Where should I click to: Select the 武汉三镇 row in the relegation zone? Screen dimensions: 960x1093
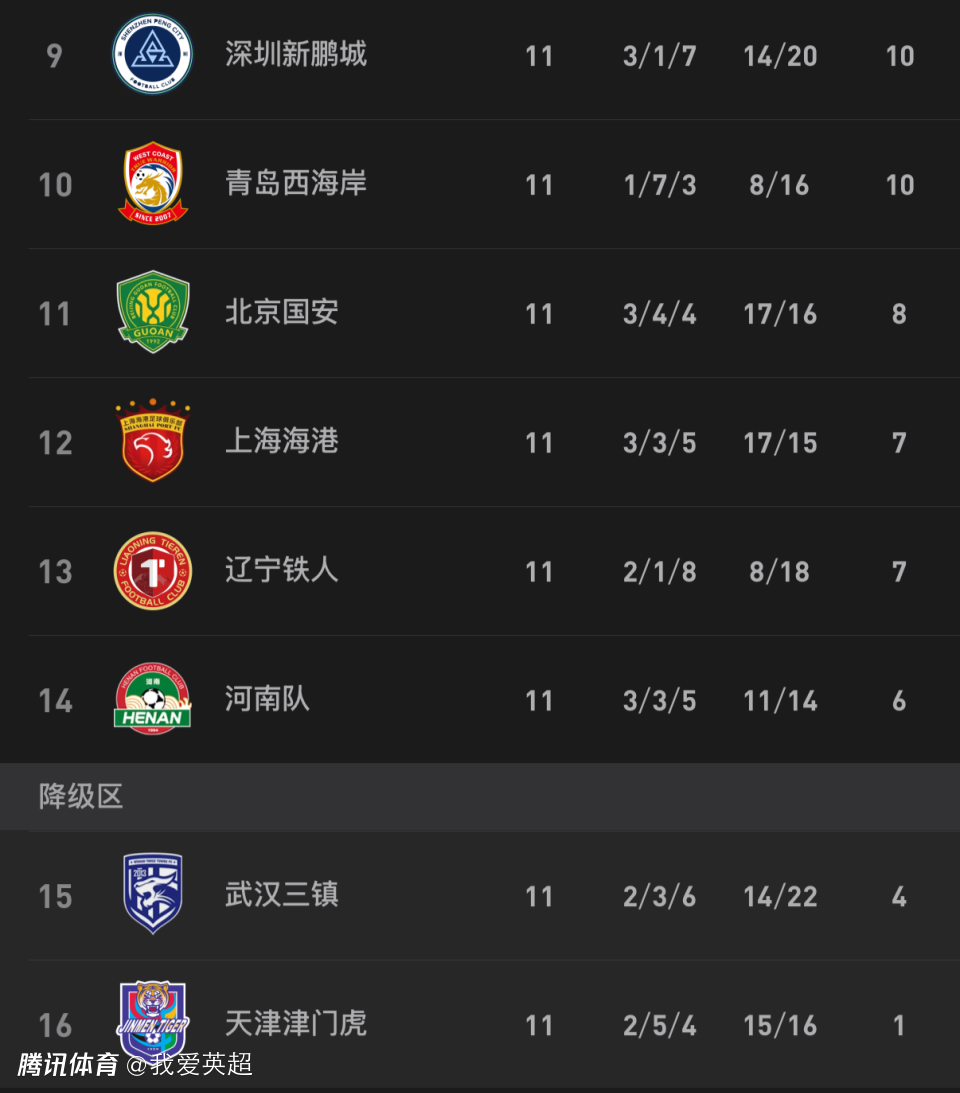tap(480, 896)
